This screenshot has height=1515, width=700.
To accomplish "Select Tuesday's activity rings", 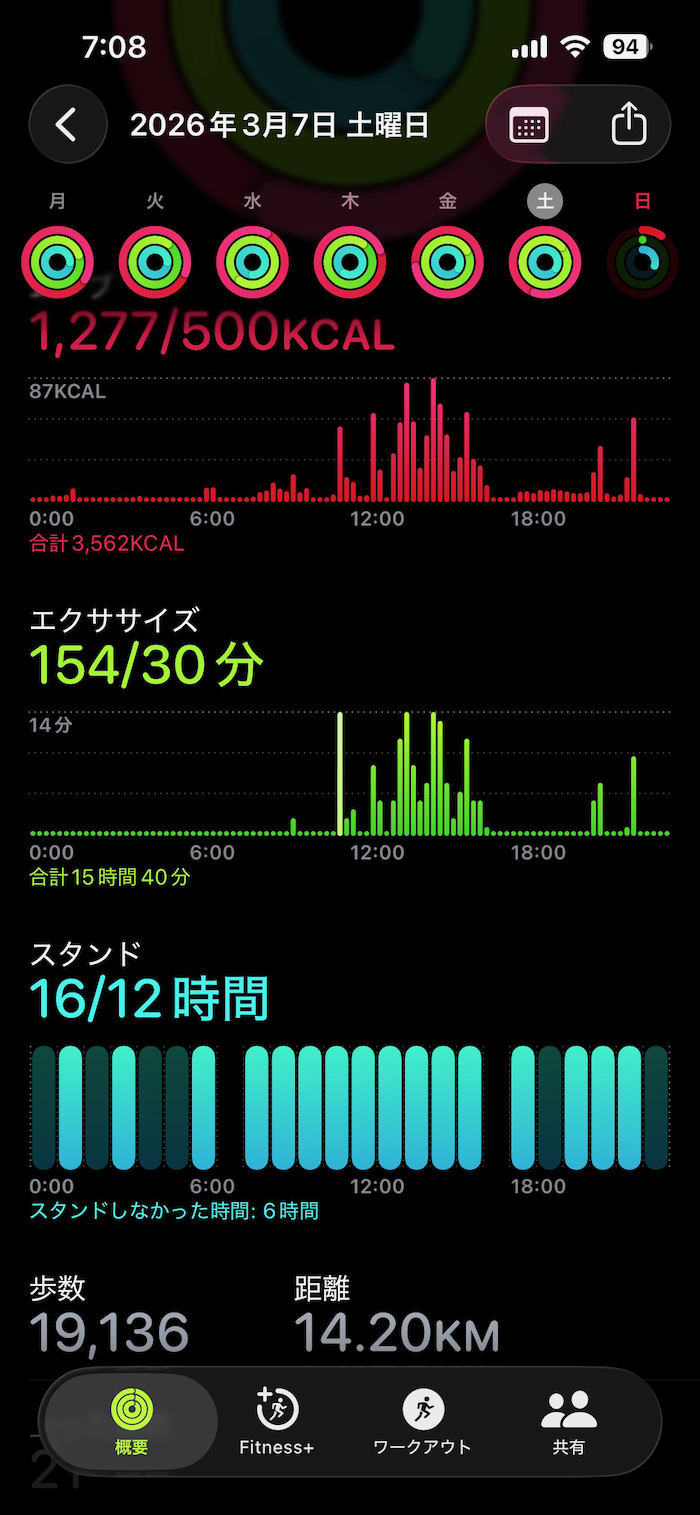I will (x=155, y=262).
